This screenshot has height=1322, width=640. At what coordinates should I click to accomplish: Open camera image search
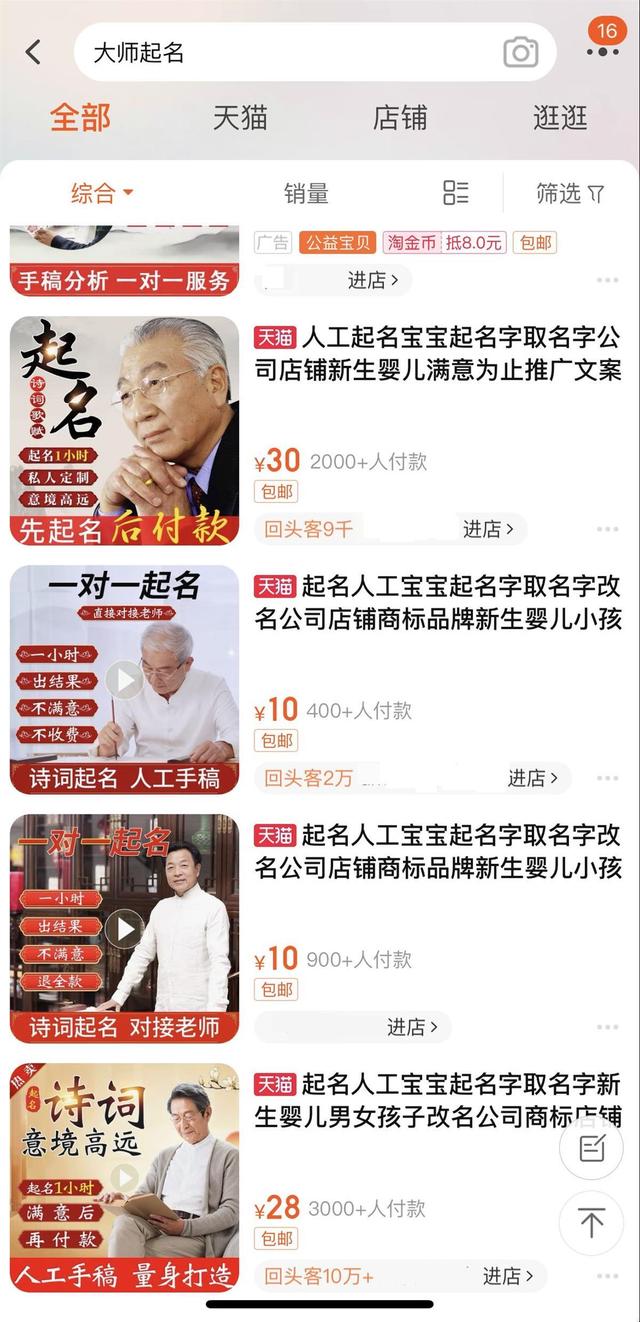[x=520, y=52]
